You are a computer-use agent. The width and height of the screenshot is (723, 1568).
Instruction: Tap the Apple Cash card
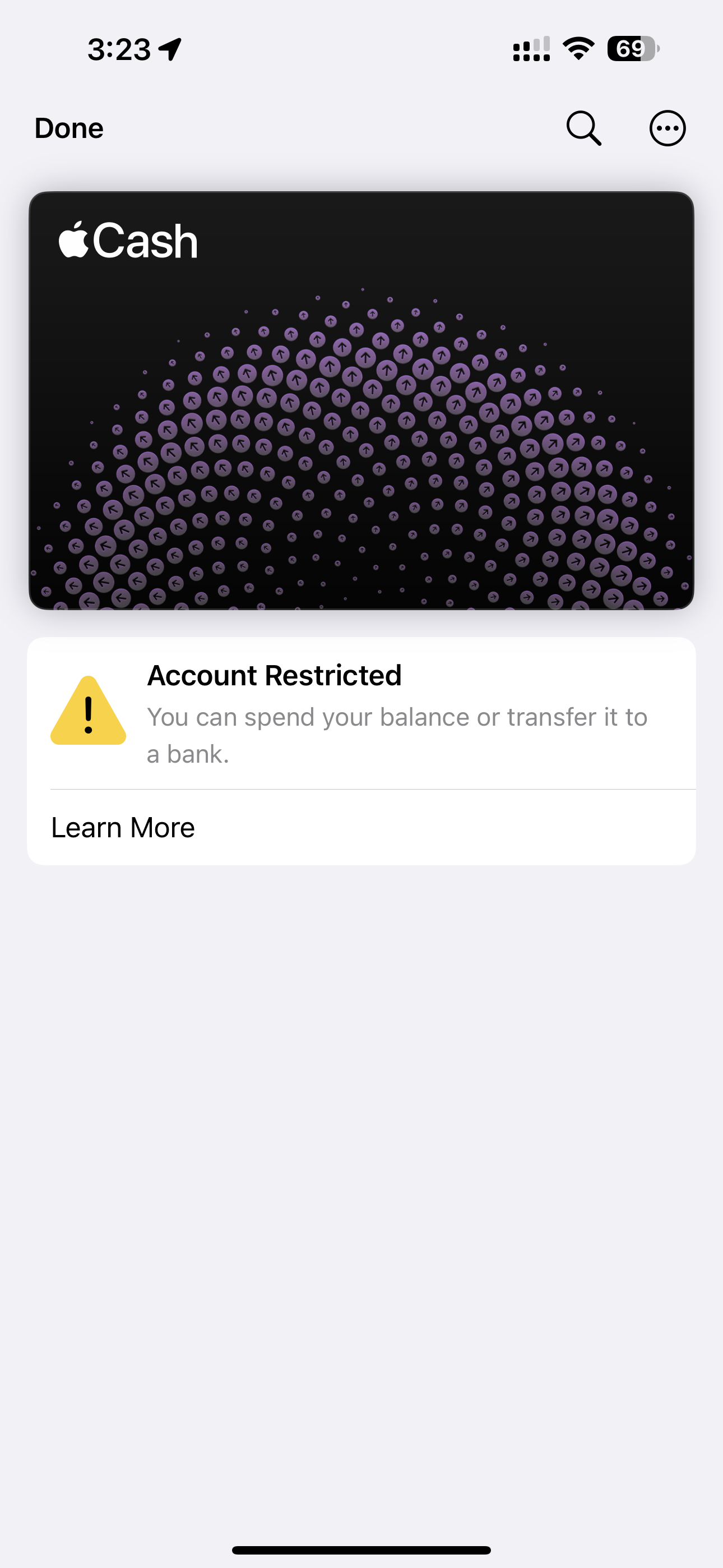pos(361,400)
